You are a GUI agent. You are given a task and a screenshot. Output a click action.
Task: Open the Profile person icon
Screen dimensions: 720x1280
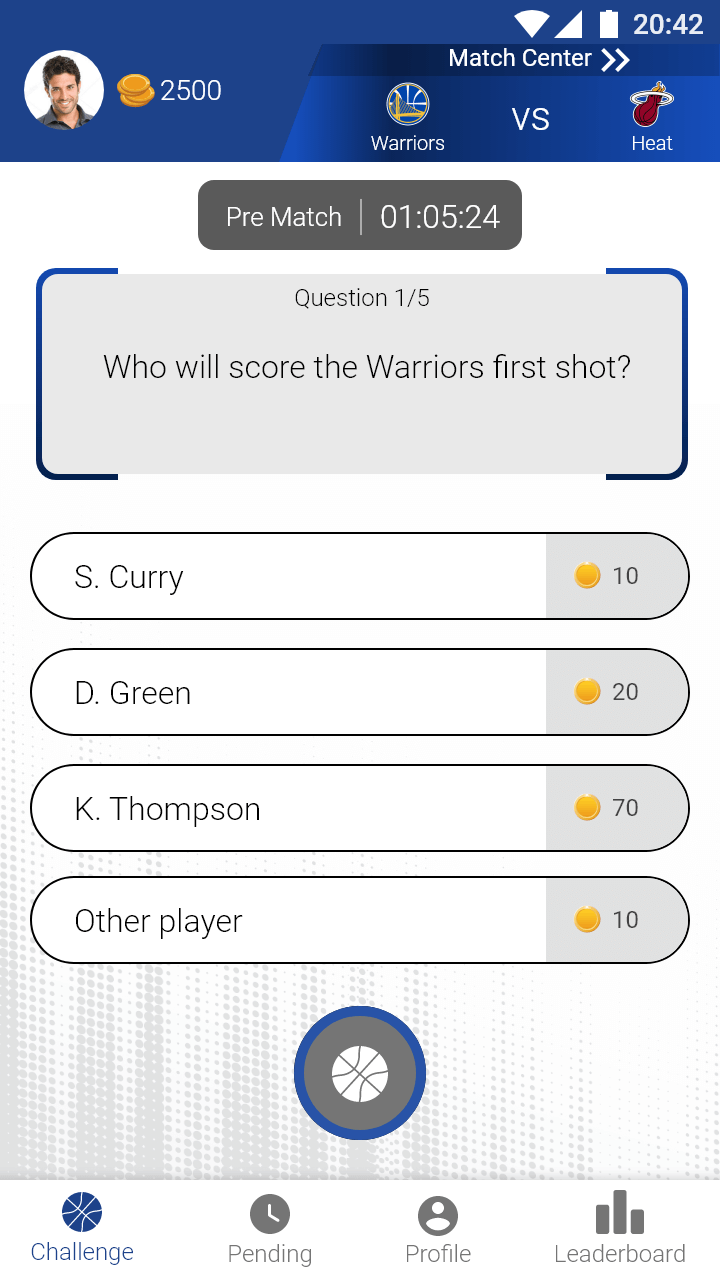point(437,1212)
